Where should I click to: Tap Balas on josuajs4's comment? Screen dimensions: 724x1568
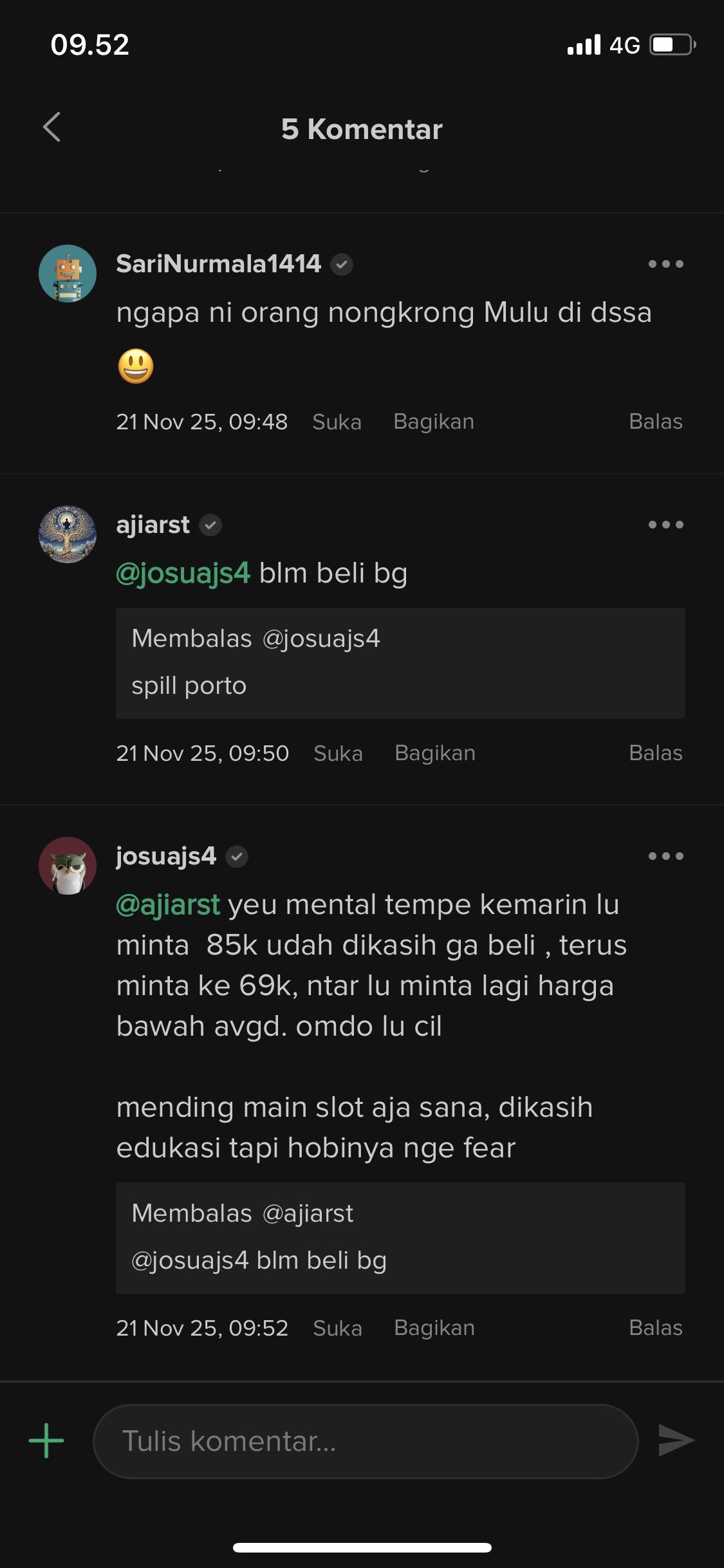coord(656,1327)
